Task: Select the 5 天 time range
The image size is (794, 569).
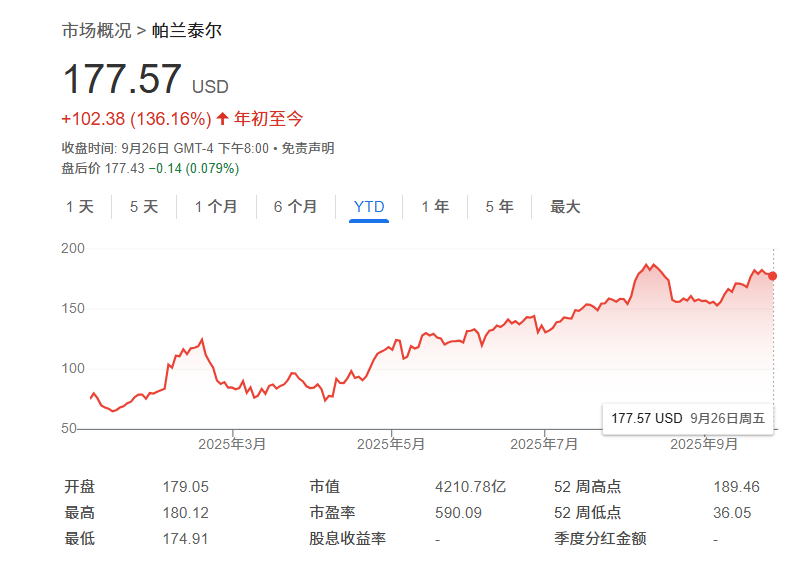Action: pos(144,207)
